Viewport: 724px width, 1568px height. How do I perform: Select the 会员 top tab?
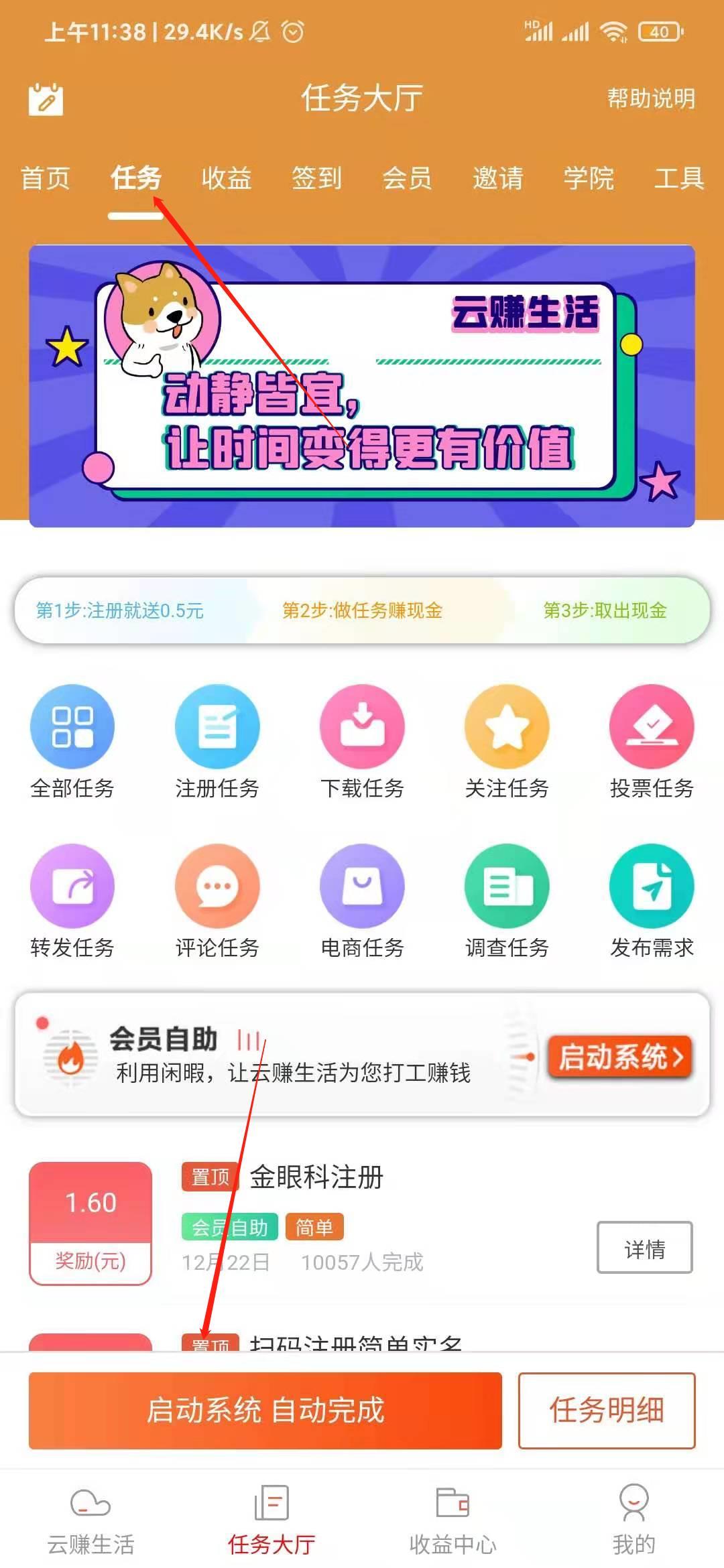(407, 178)
